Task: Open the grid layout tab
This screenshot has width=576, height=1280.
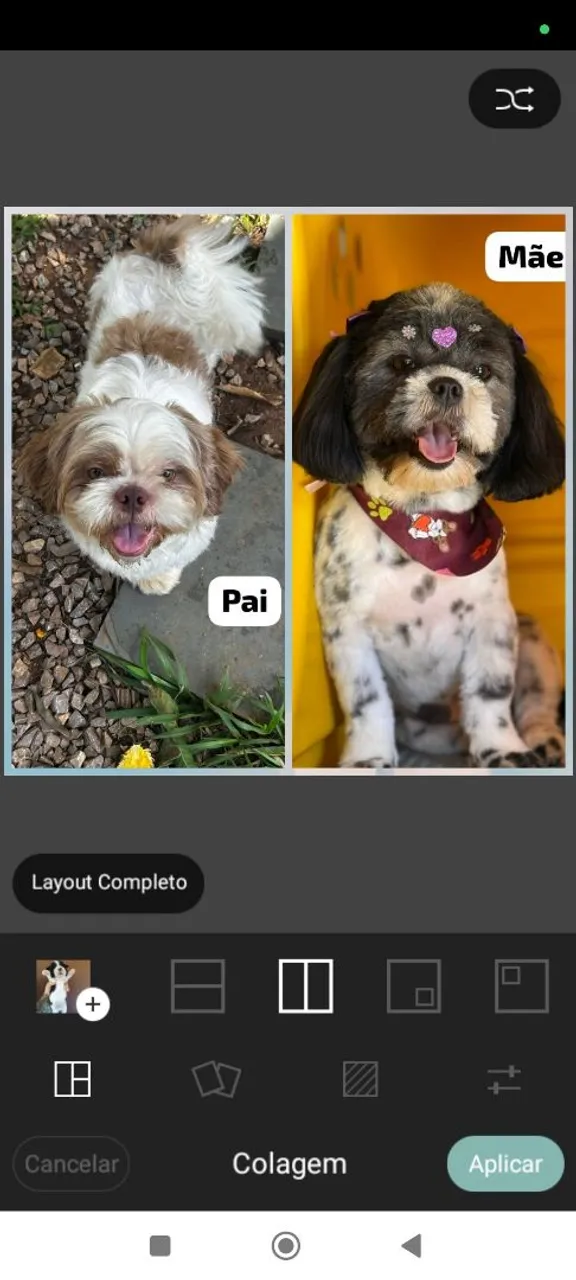Action: coord(72,1080)
